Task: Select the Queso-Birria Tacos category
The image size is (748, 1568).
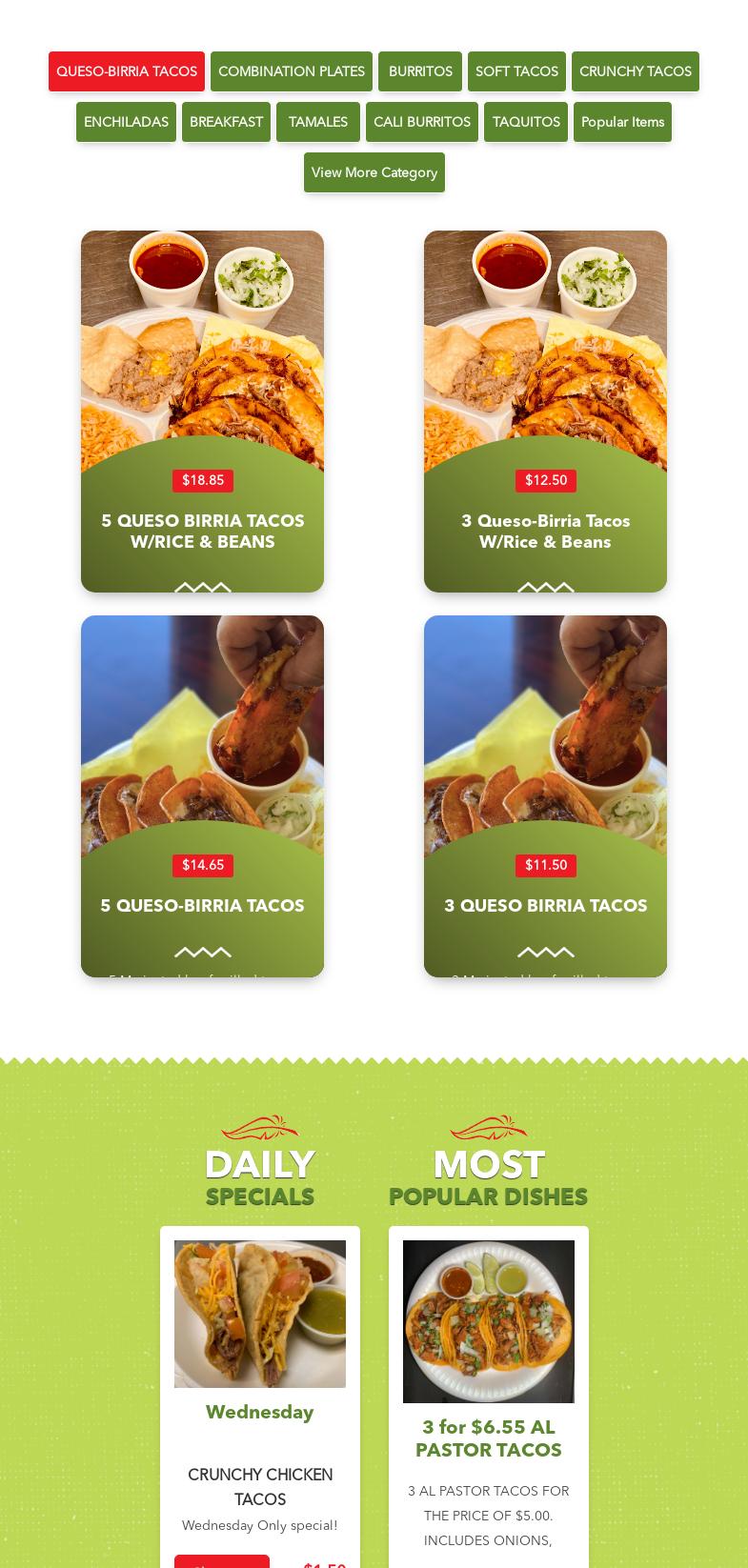Action: pos(127,71)
